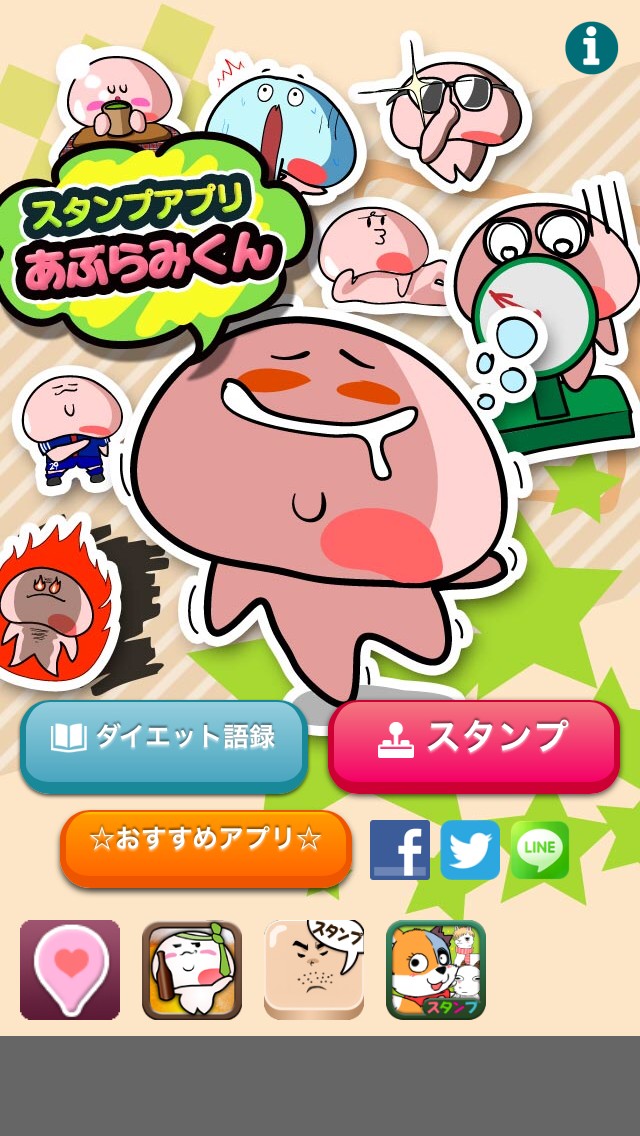The width and height of the screenshot is (640, 1136).
Task: Open ダイエット語録 quotes
Action: pyautogui.click(x=164, y=746)
